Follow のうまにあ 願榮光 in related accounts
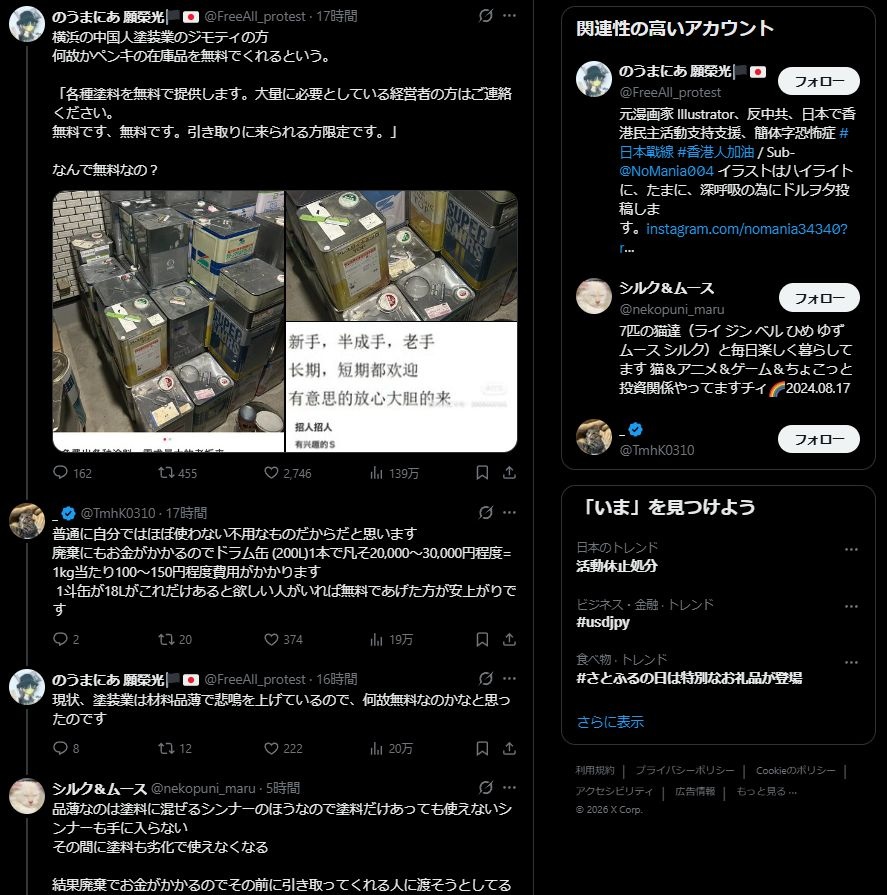This screenshot has height=895, width=887. coord(818,81)
